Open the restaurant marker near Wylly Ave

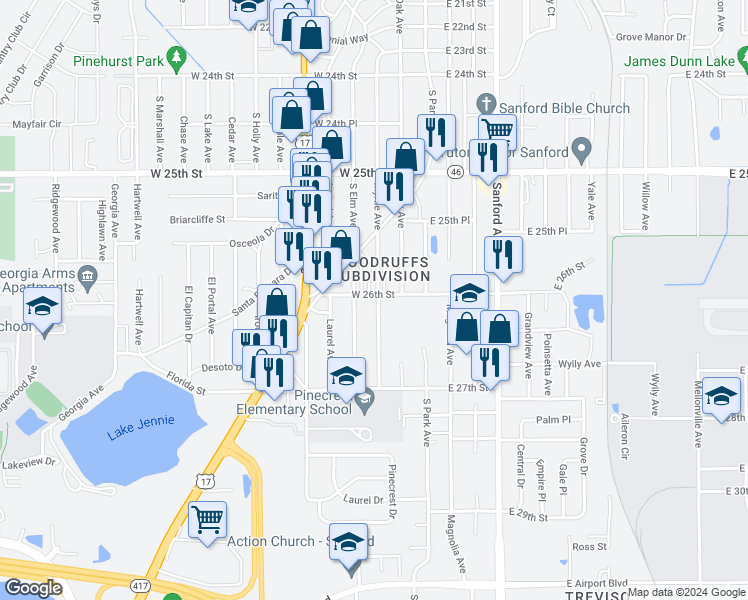tap(490, 364)
